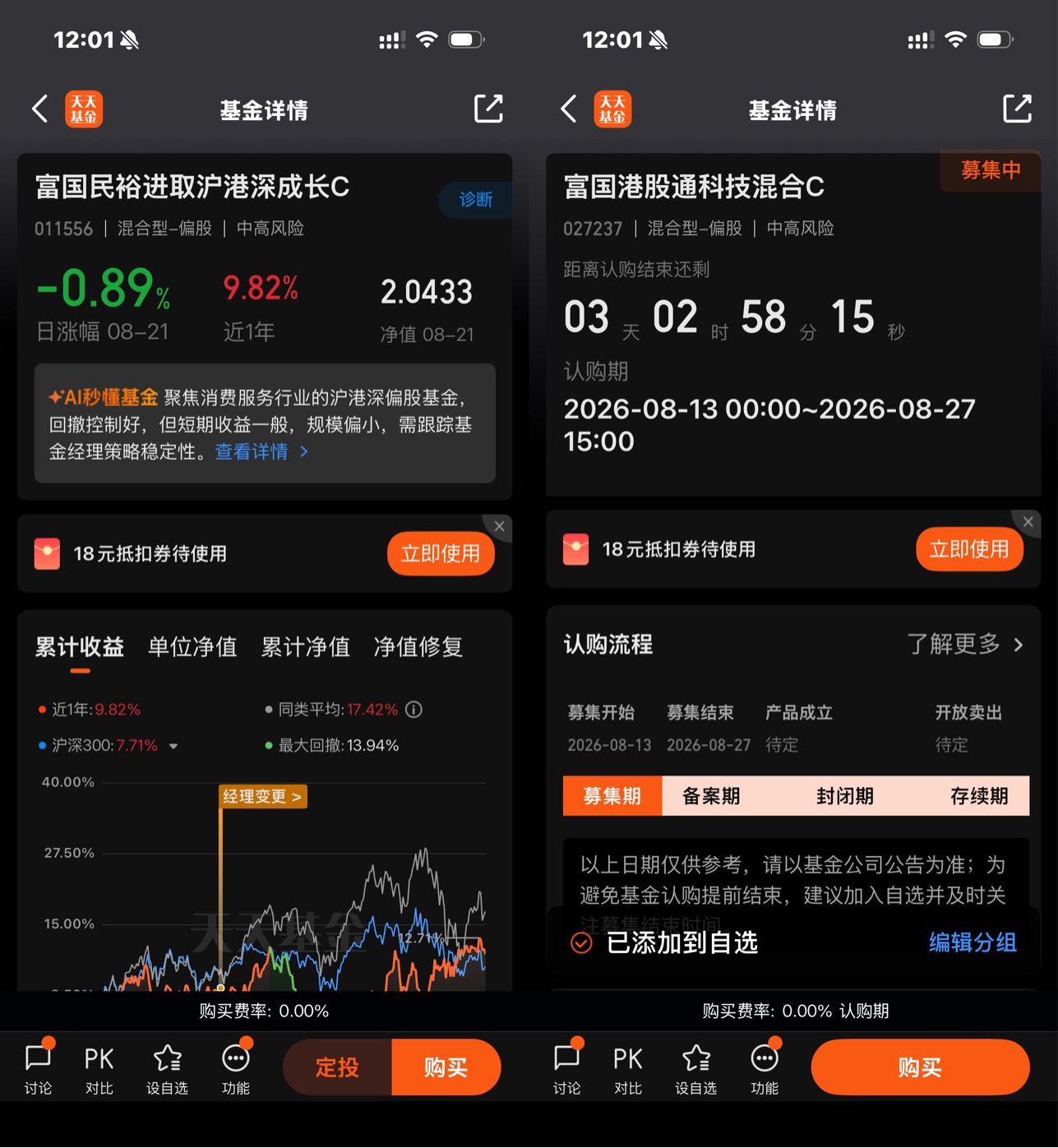
Task: Open 诊断 for 富国民裕进取沪港深成长C
Action: (475, 200)
